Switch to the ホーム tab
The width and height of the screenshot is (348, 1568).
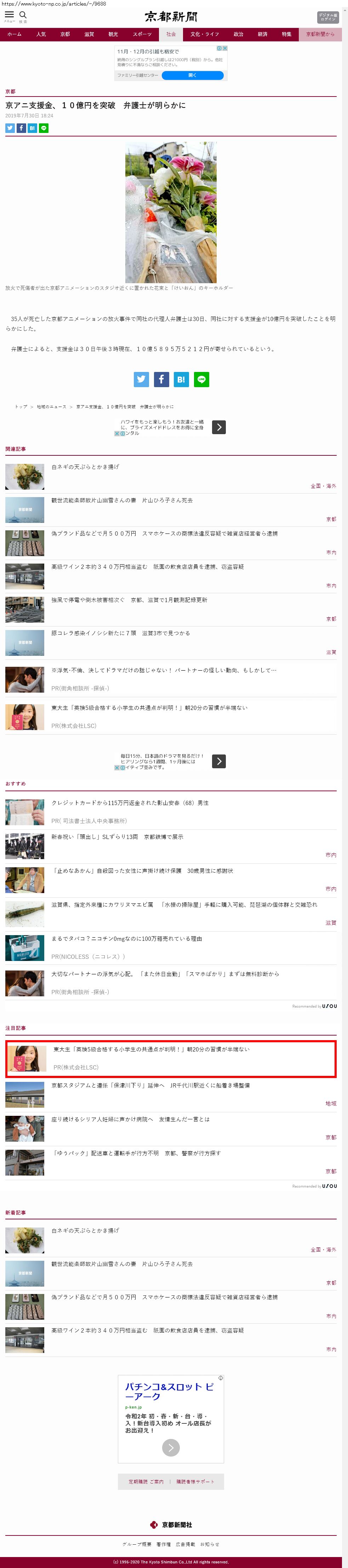(x=14, y=34)
